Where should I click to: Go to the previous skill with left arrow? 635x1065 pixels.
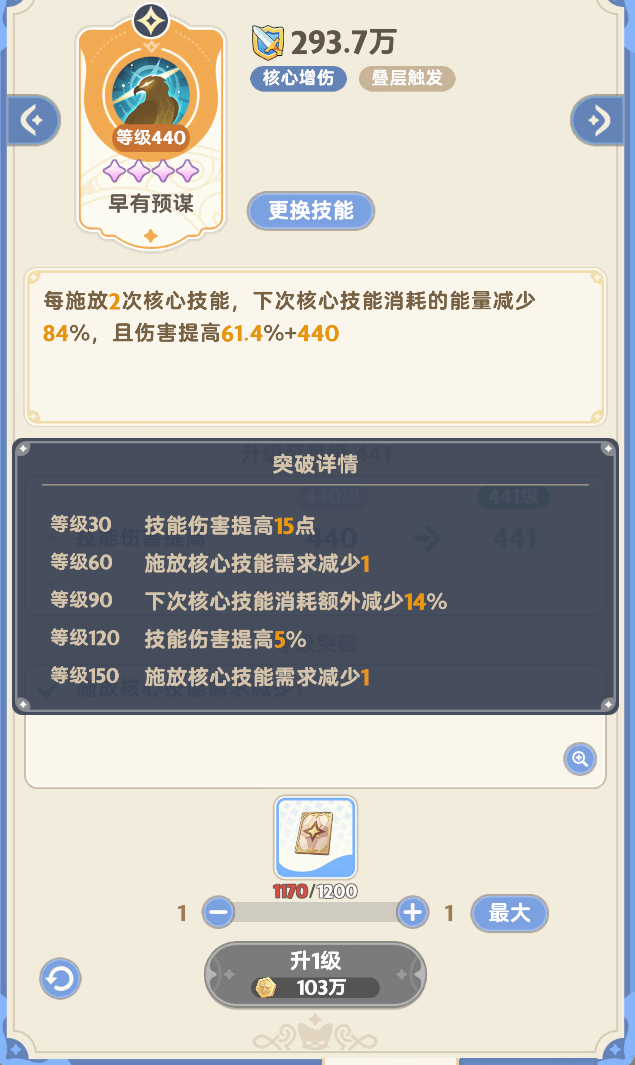[x=33, y=122]
